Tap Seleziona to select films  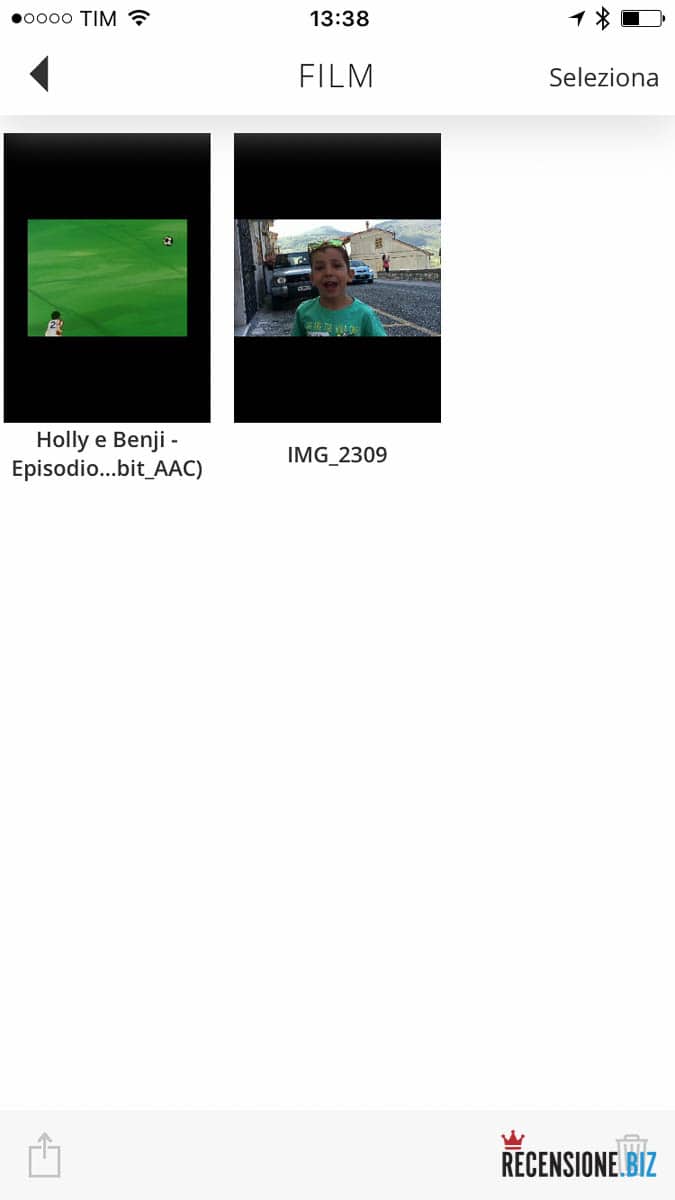603,77
